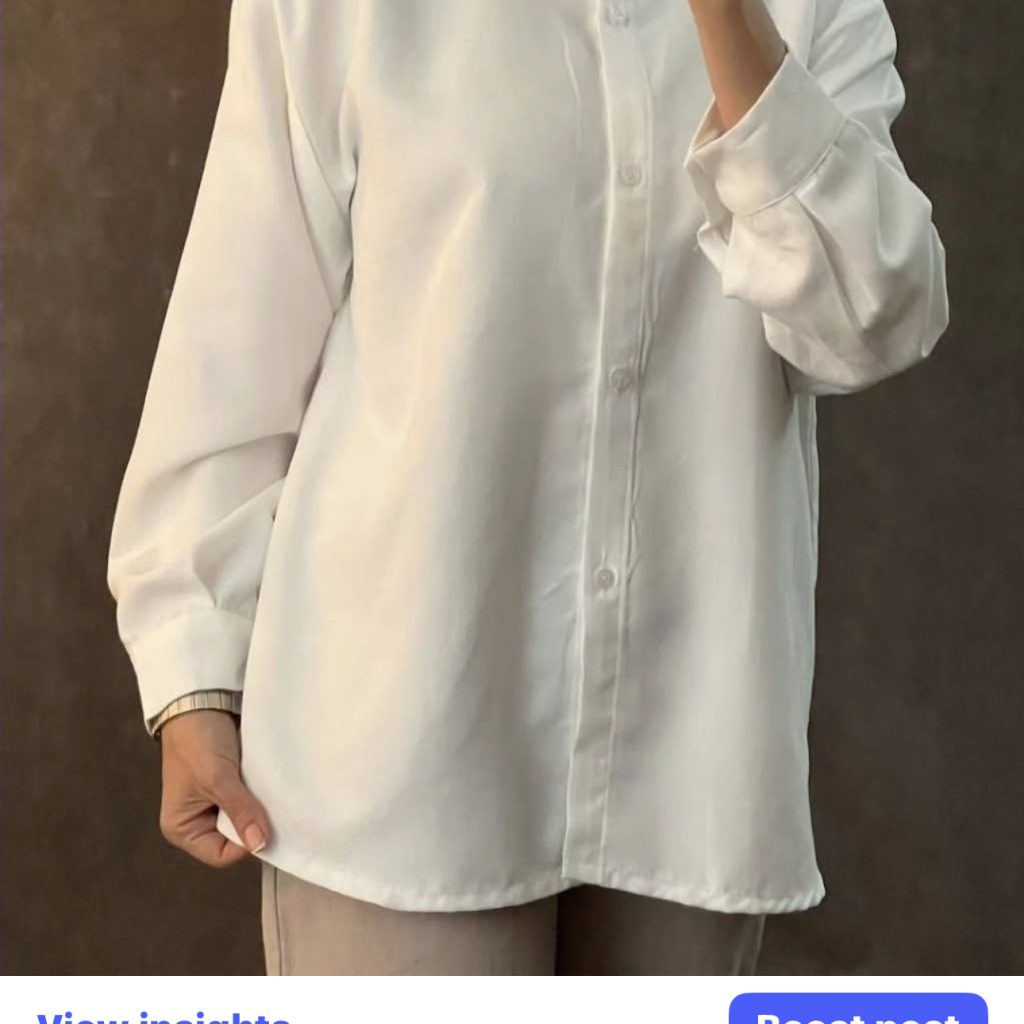Tap the Boost post button
The width and height of the screenshot is (1024, 1024).
pos(858,1011)
